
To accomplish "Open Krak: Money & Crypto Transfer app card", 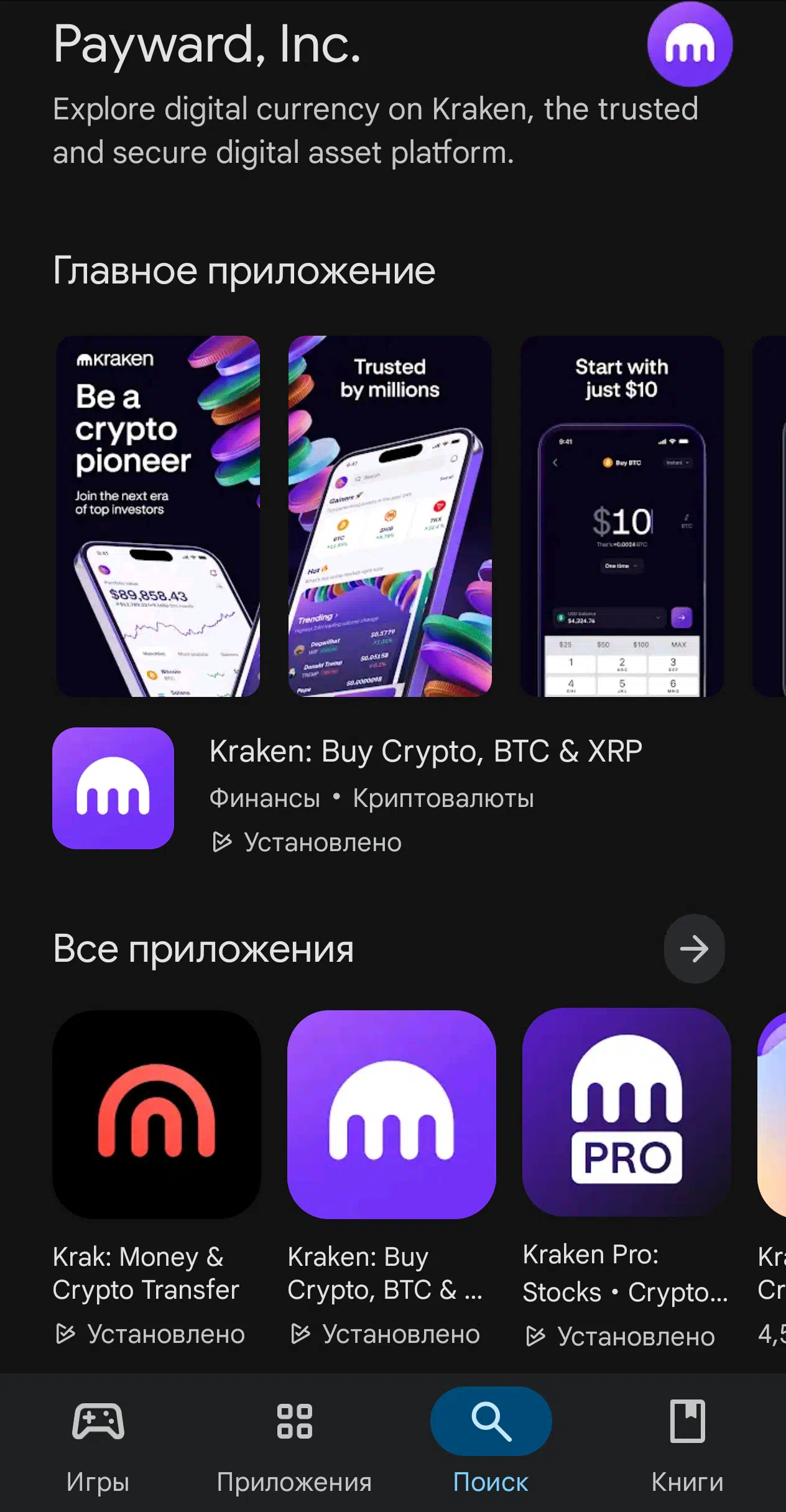I will pyautogui.click(x=156, y=1179).
